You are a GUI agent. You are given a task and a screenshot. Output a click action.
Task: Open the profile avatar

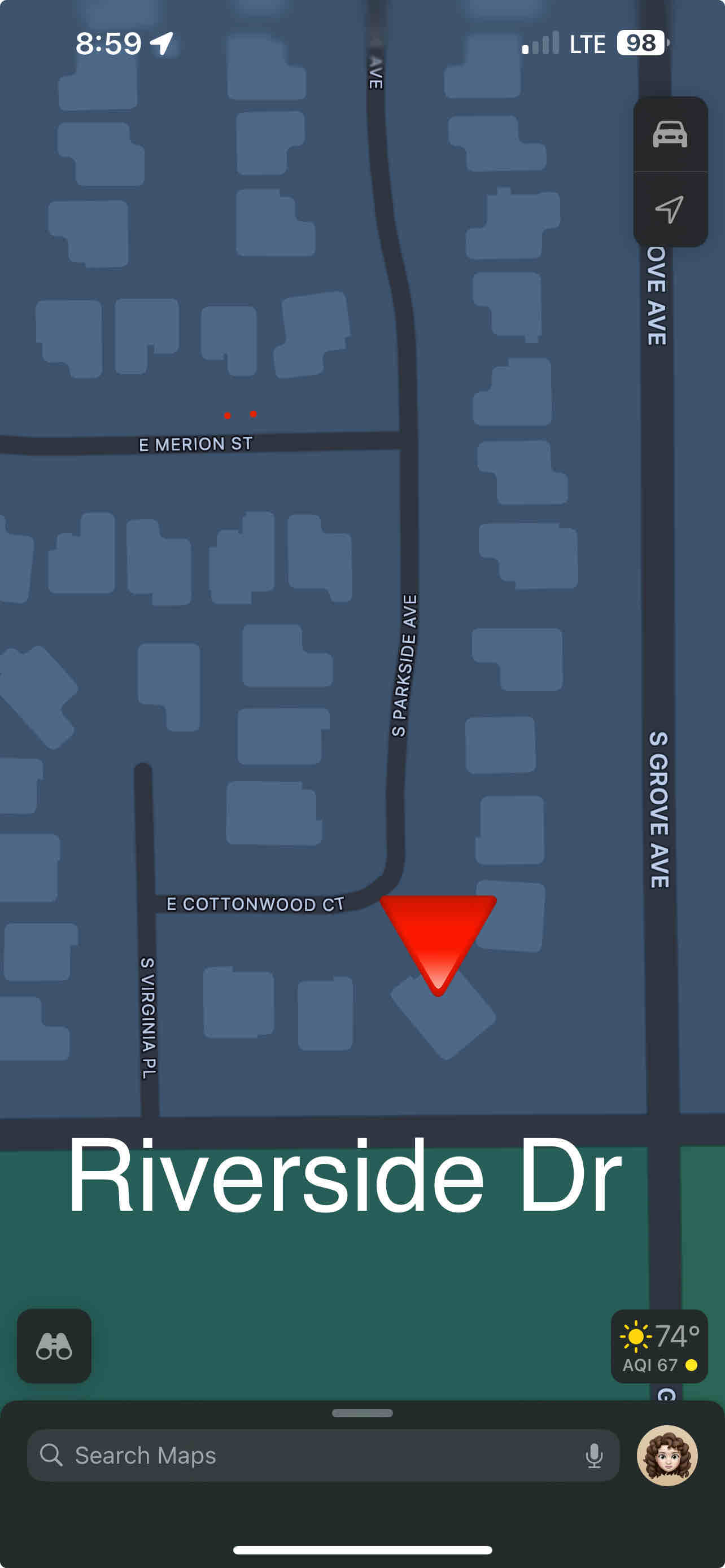(667, 1455)
